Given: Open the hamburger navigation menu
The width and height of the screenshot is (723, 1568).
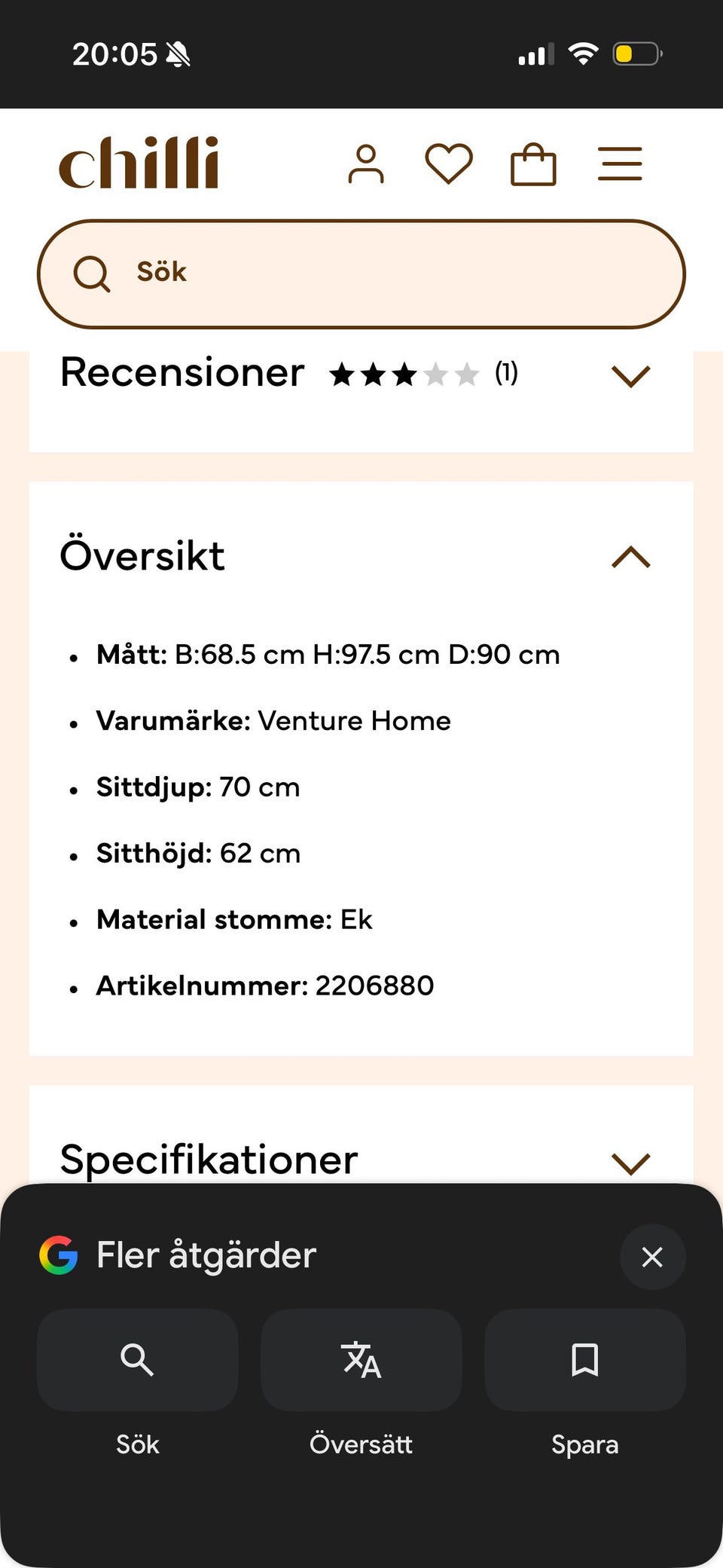Looking at the screenshot, I should click(619, 164).
